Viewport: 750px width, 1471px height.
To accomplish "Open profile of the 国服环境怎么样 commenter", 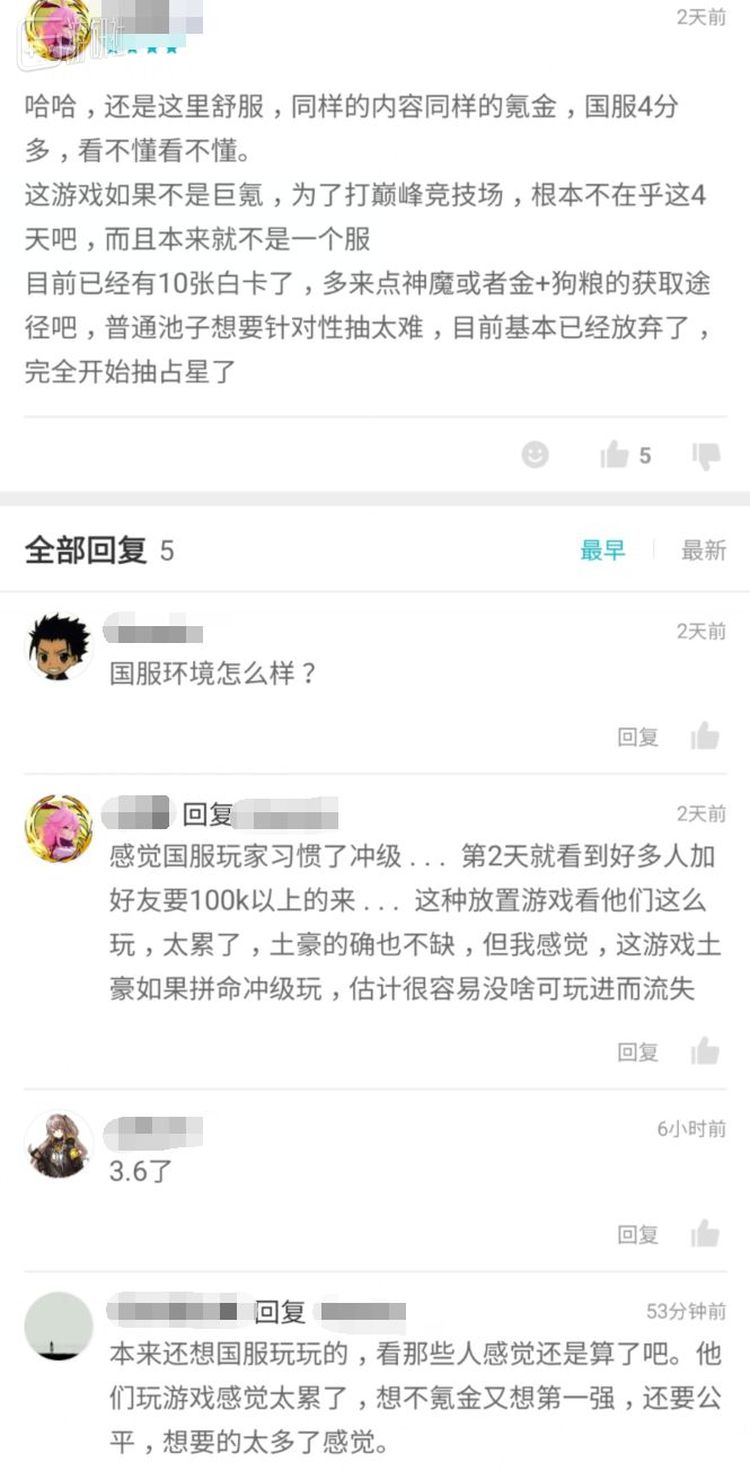I will [x=58, y=647].
